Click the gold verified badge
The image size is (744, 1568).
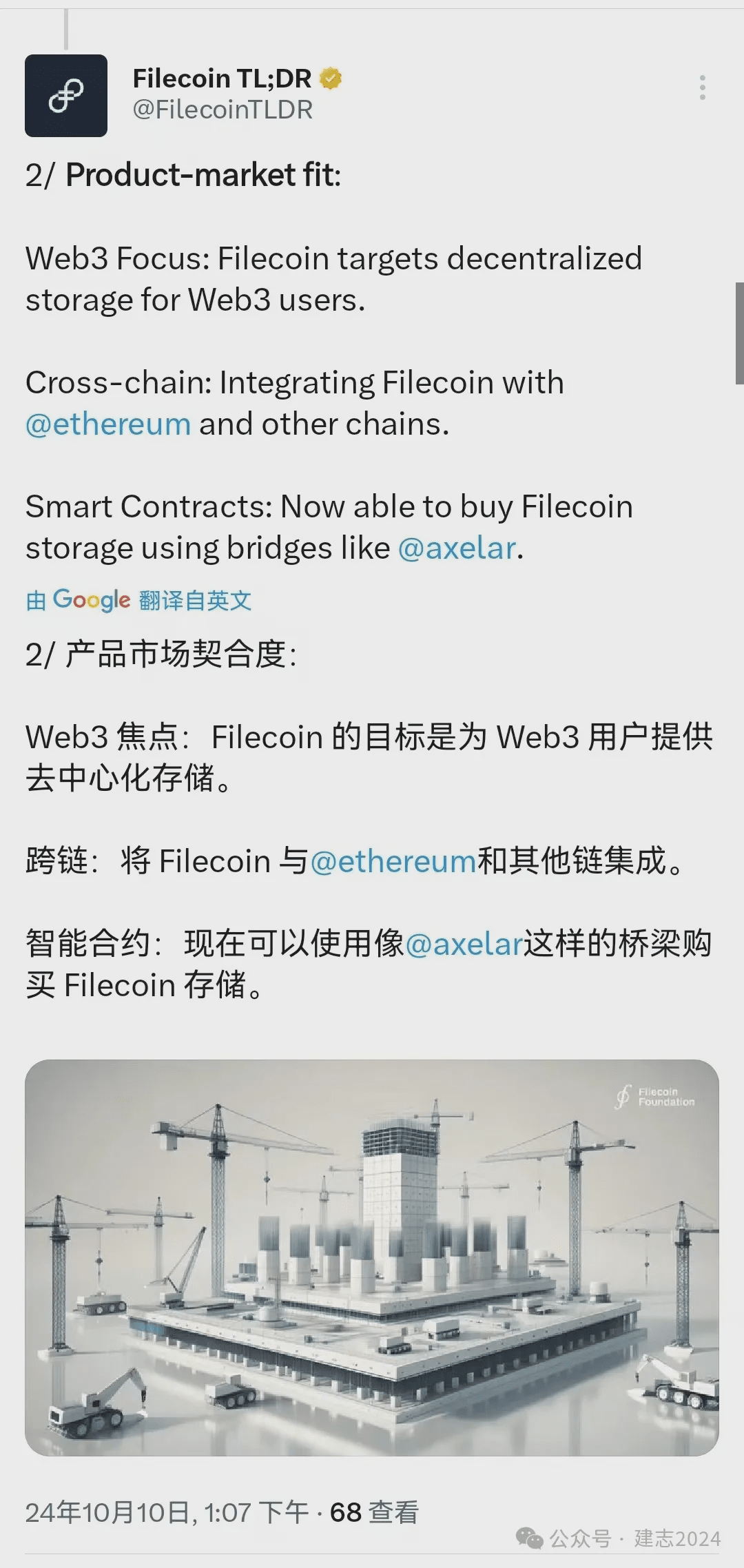[x=331, y=78]
